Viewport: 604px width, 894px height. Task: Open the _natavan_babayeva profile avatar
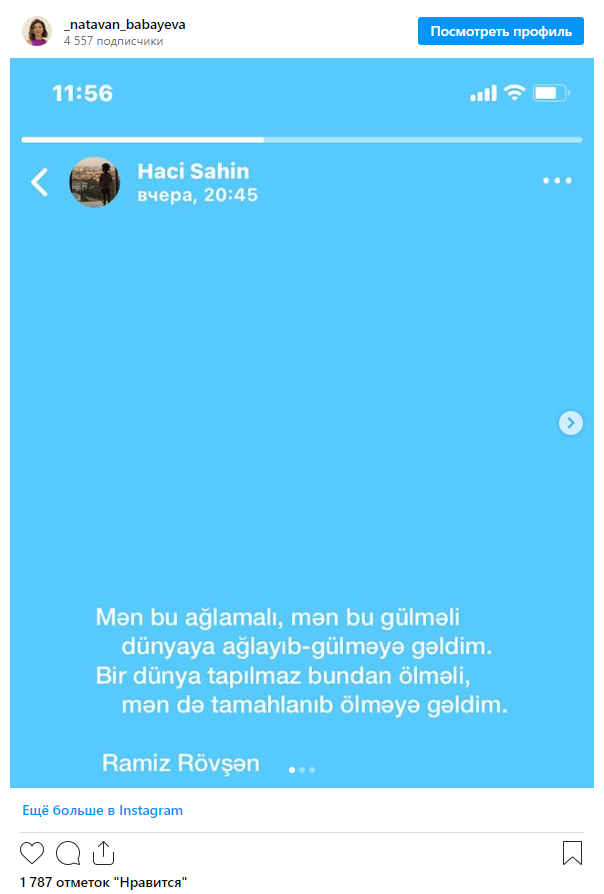click(x=37, y=31)
